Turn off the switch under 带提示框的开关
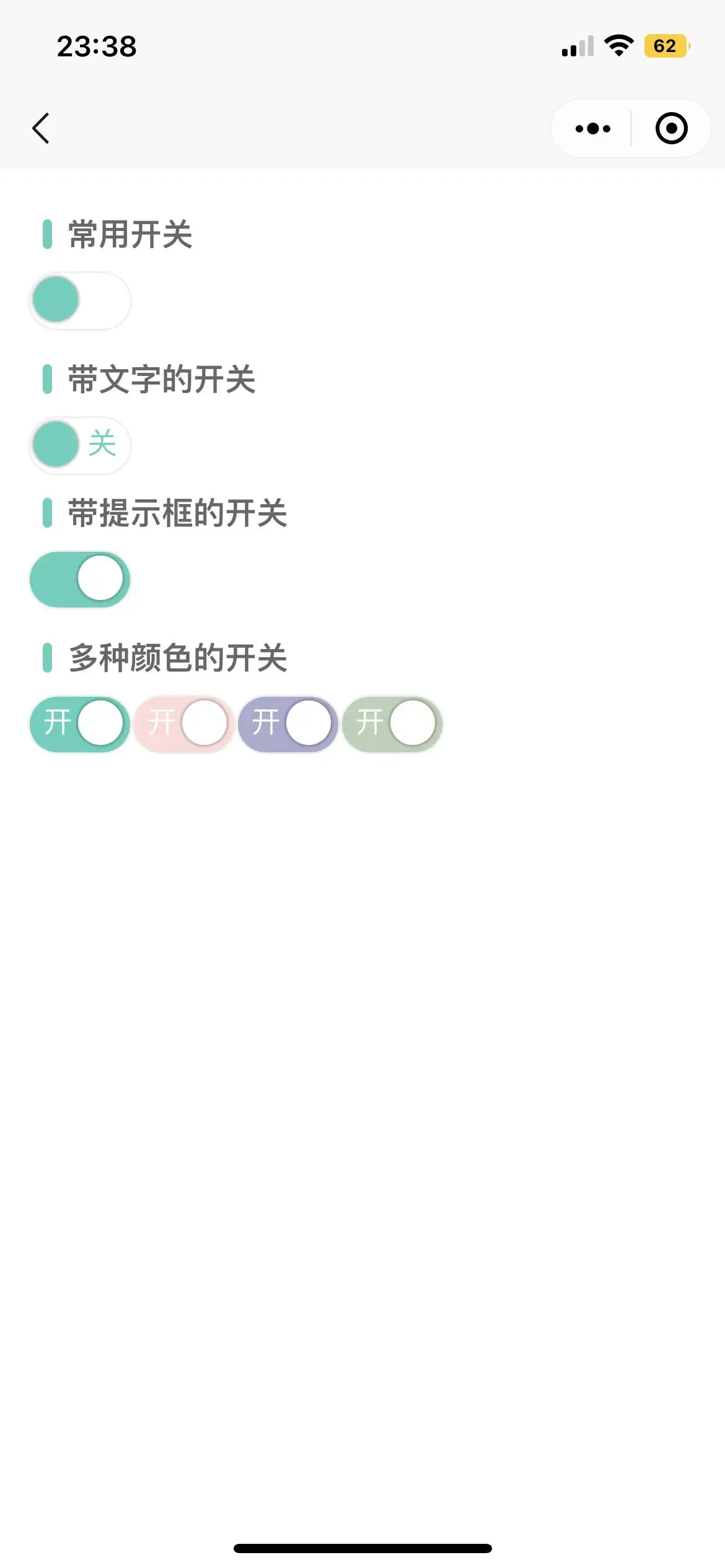Image resolution: width=725 pixels, height=1568 pixels. pos(80,579)
